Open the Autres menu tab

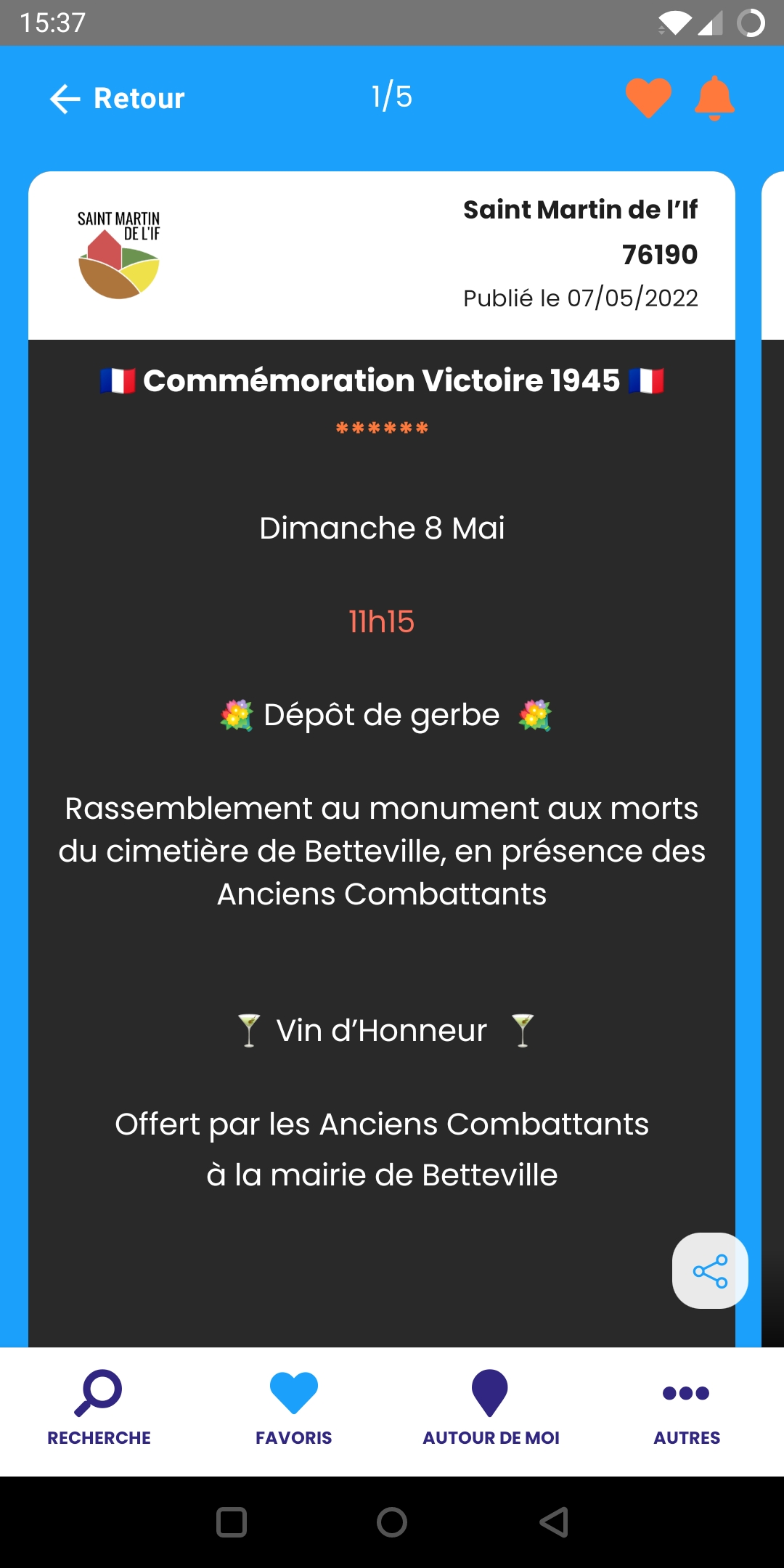687,1408
